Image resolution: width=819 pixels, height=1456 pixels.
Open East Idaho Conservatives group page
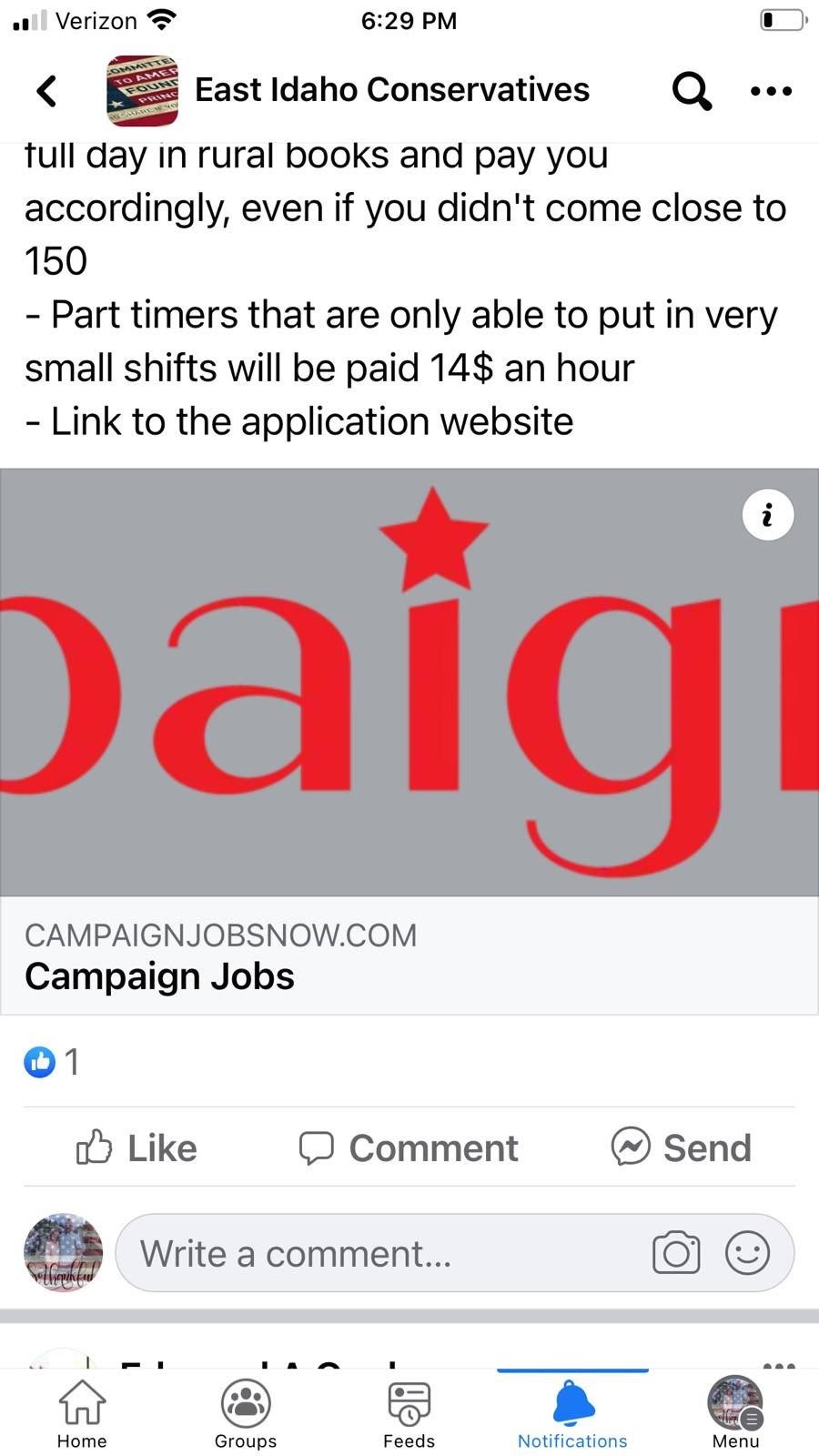391,90
